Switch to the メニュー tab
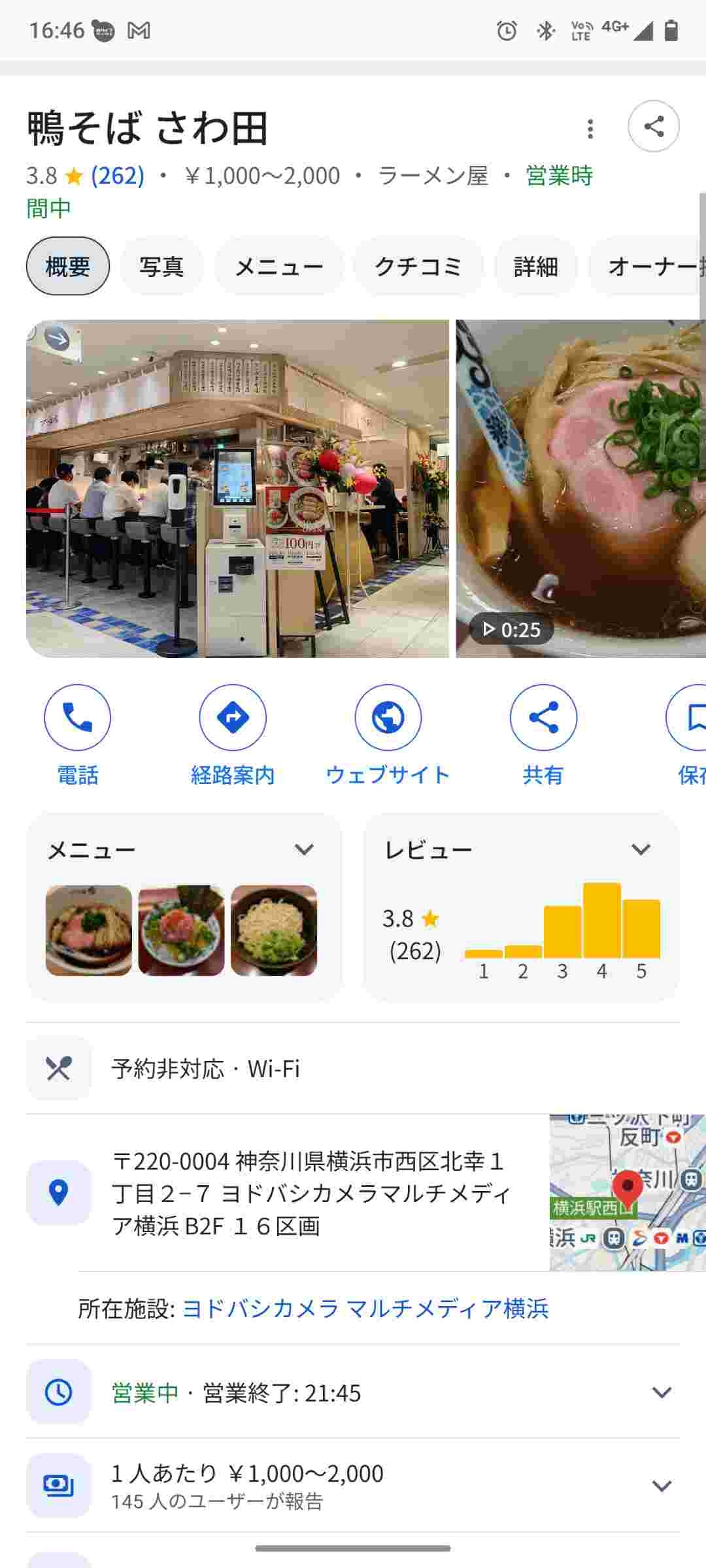 pyautogui.click(x=279, y=267)
